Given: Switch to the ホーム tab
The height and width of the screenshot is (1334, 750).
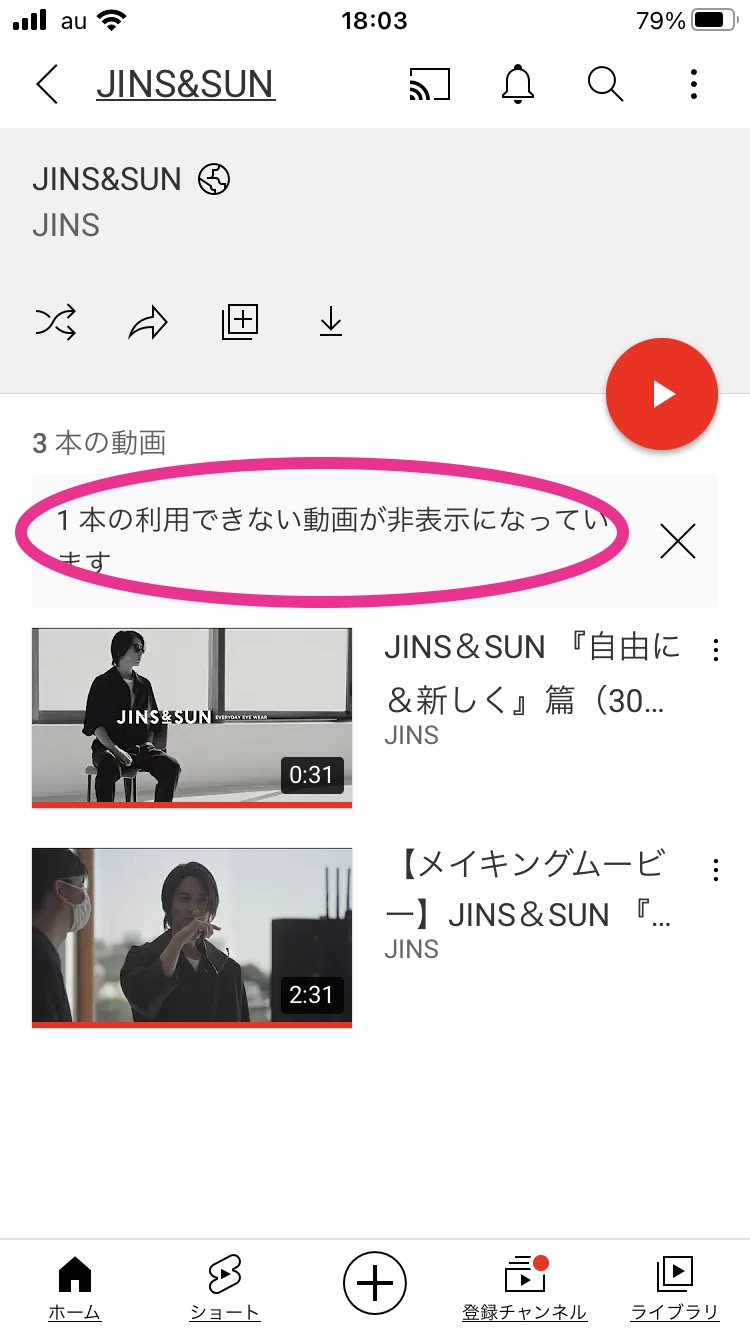Looking at the screenshot, I should pos(75,1289).
